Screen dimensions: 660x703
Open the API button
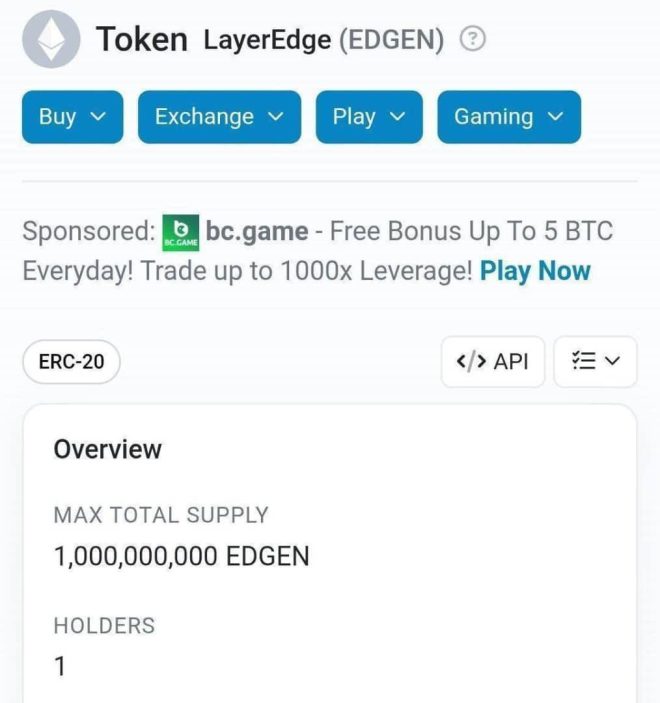click(492, 362)
